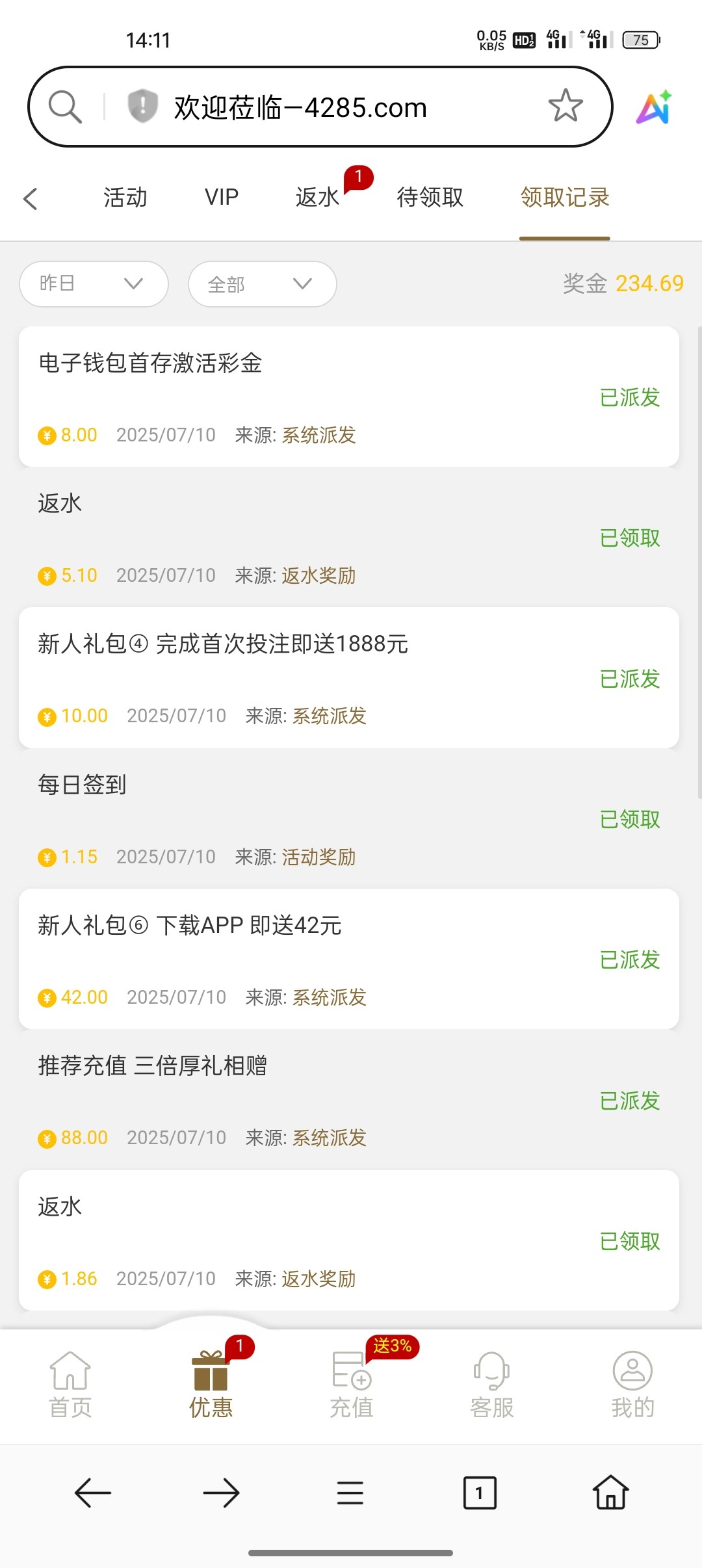Click the magnifying glass search icon

(64, 106)
